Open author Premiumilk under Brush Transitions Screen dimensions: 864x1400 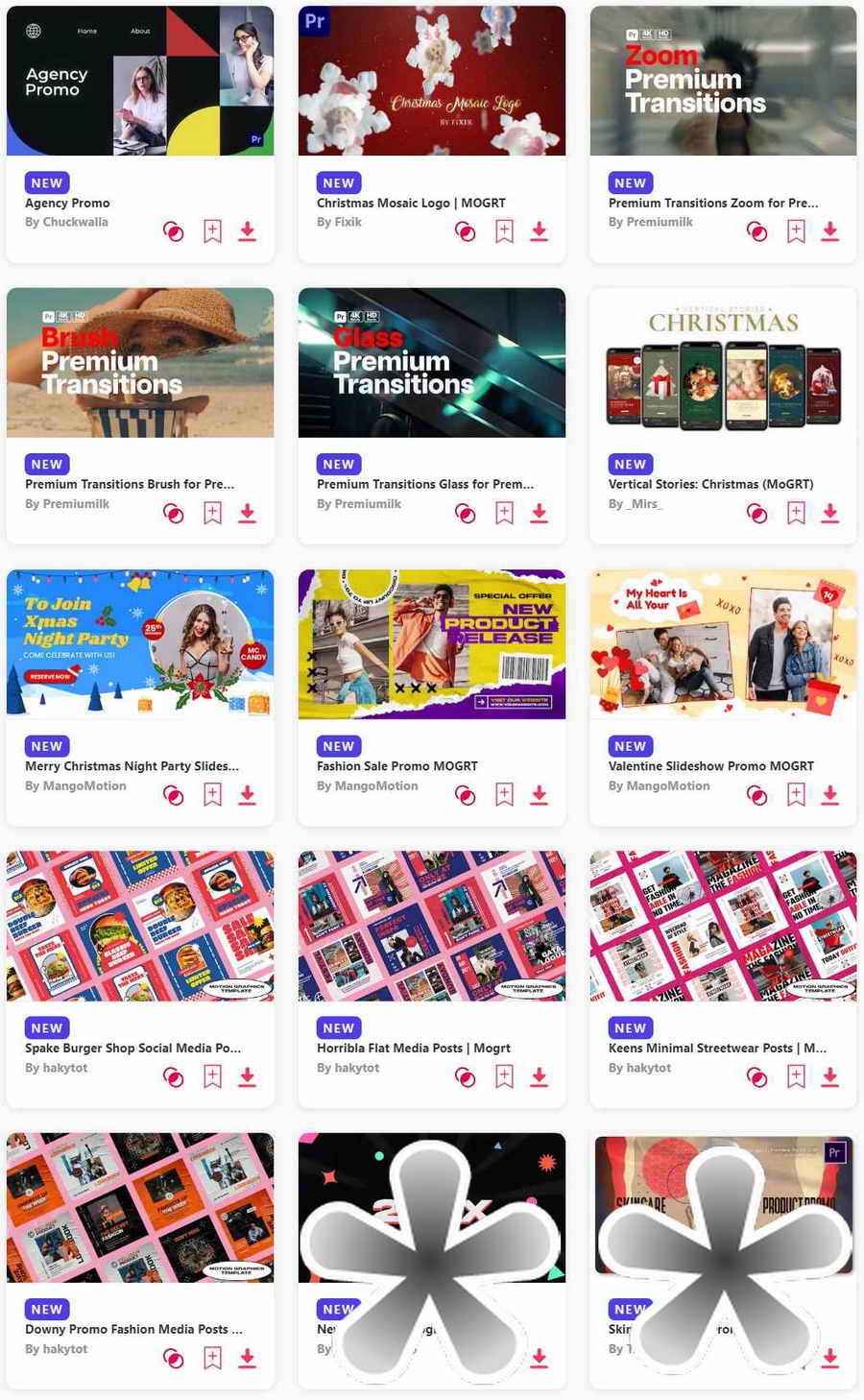67,504
